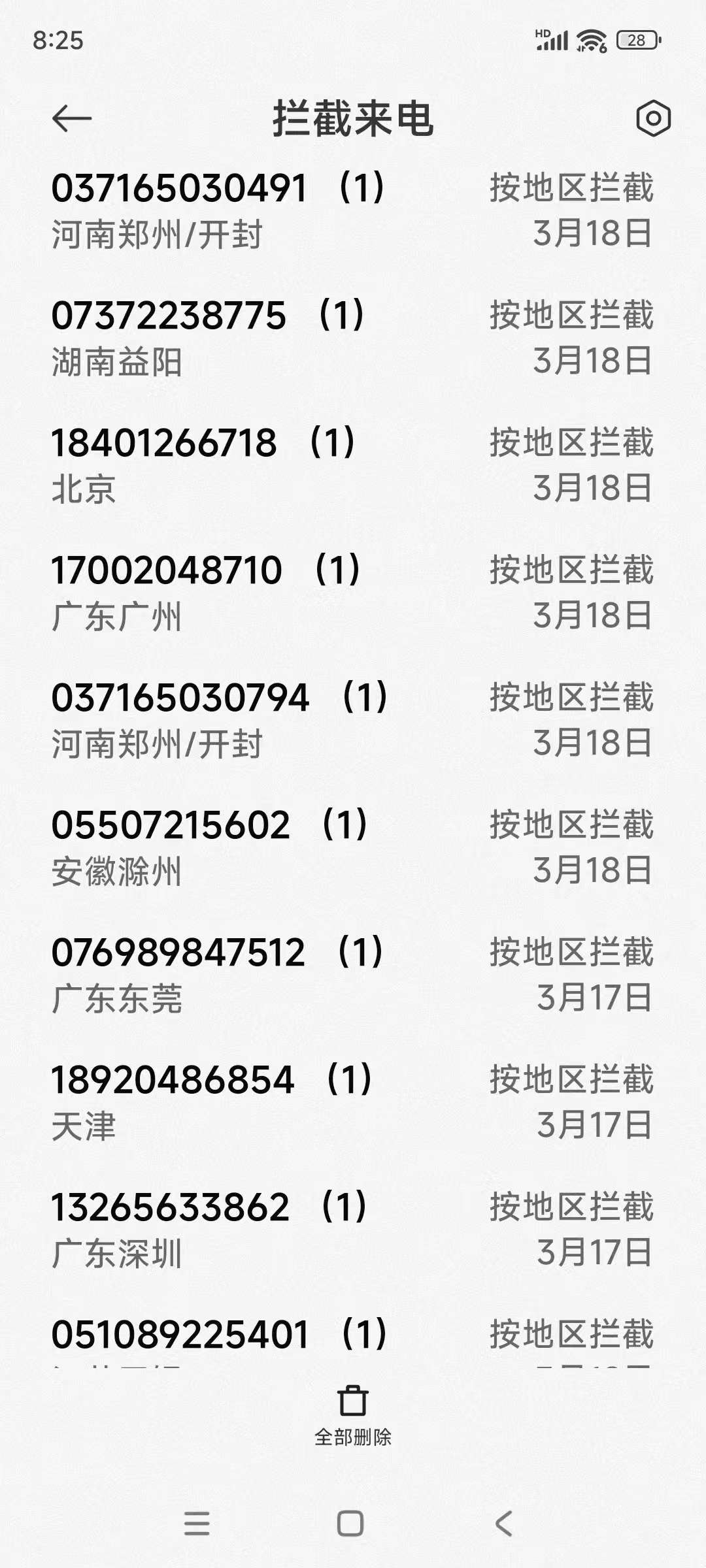The image size is (706, 1568).
Task: Go back using the top-left arrow
Action: point(71,119)
